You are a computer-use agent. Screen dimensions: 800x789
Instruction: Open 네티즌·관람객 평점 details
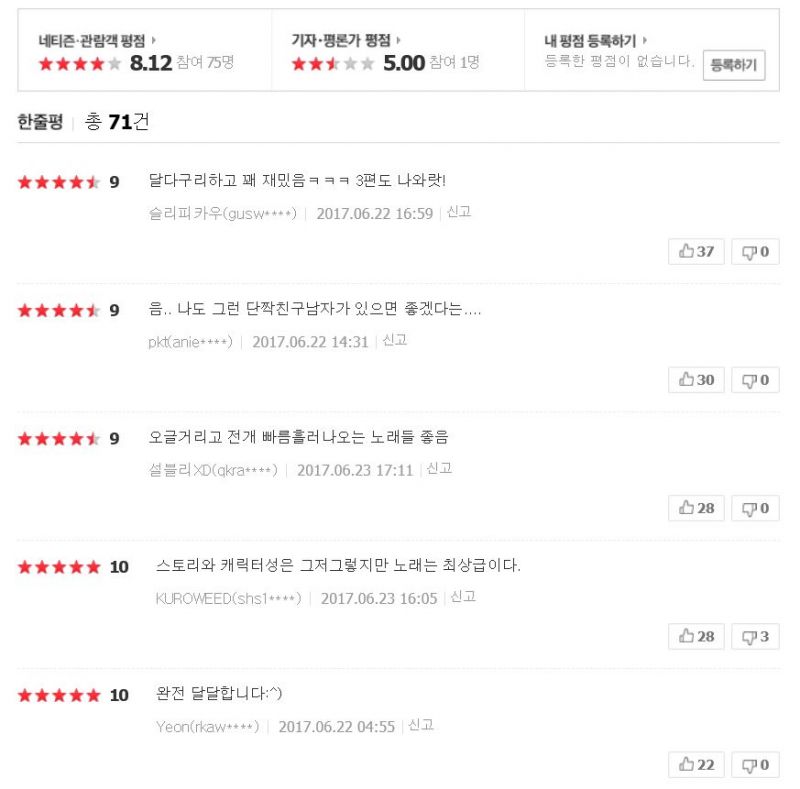point(96,41)
